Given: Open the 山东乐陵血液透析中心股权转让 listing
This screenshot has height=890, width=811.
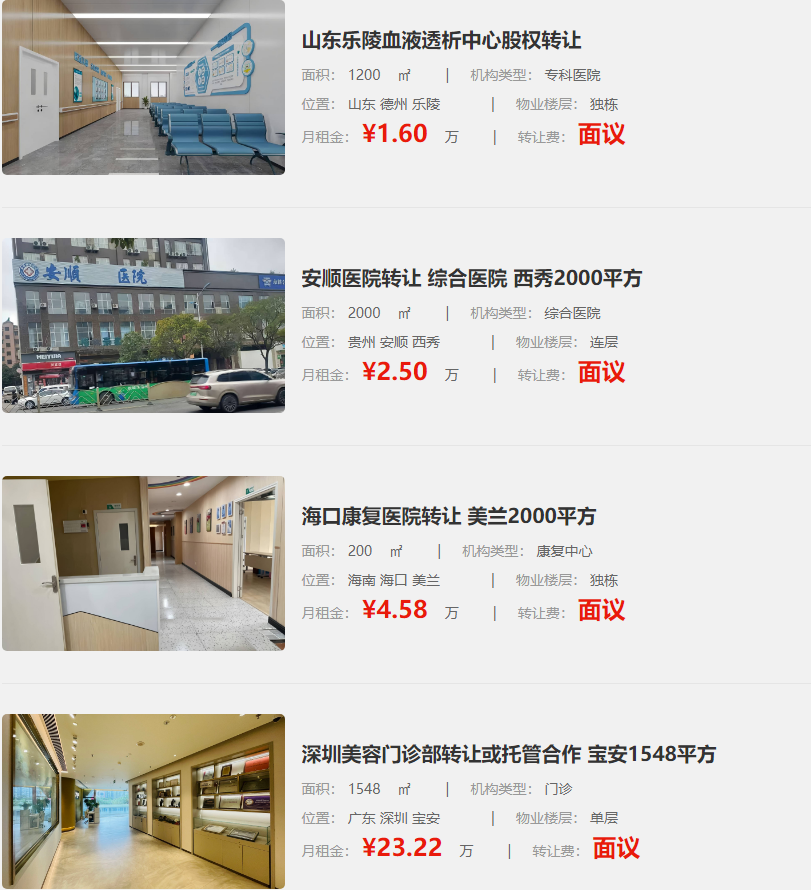Looking at the screenshot, I should (441, 41).
